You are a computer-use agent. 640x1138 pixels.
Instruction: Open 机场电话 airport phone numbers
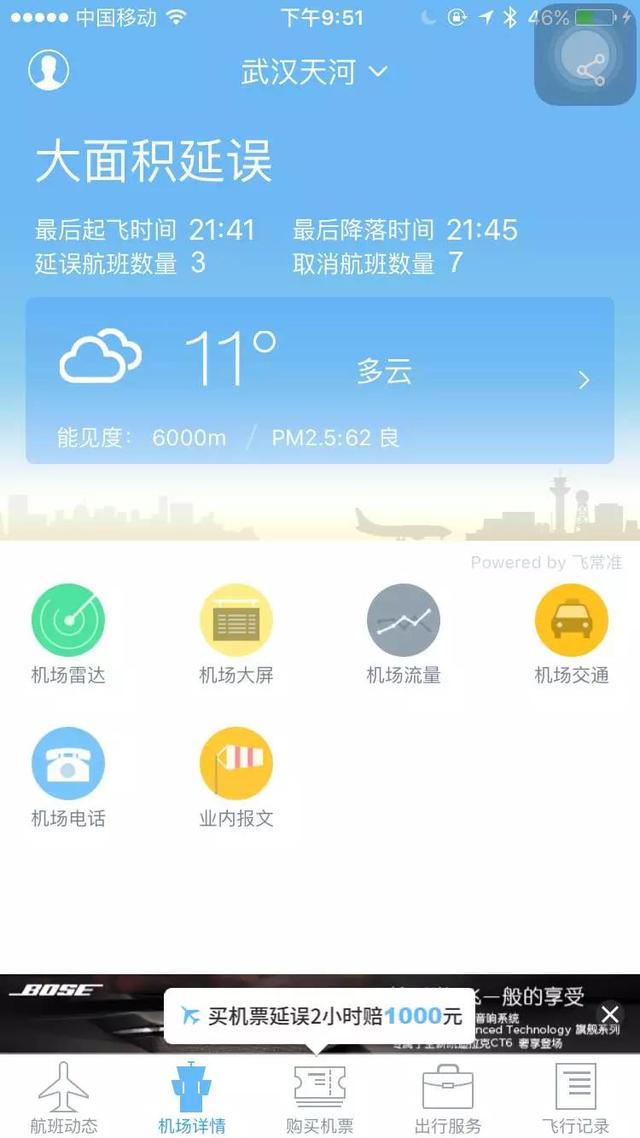[68, 777]
